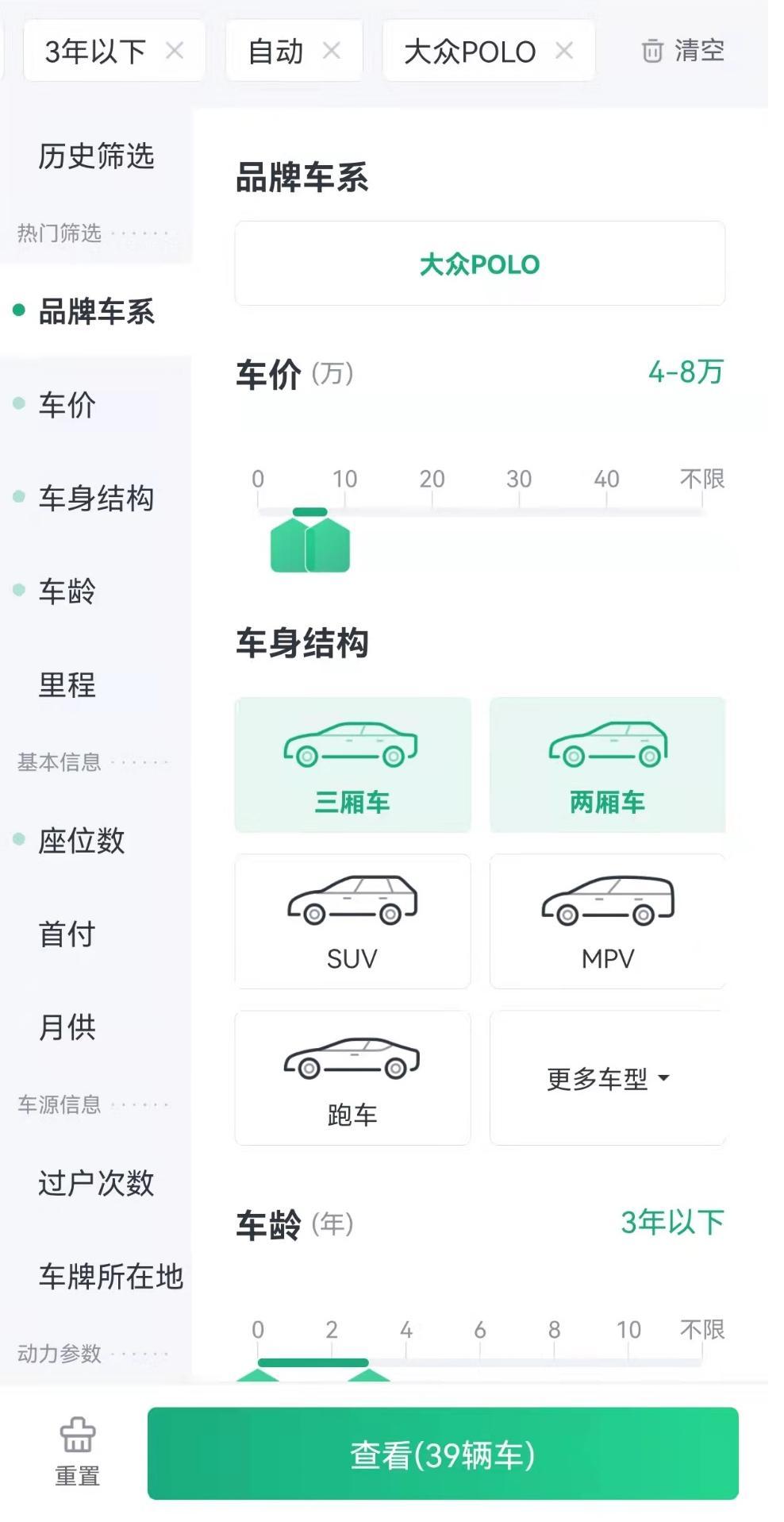This screenshot has width=784, height=1522.
Task: Deselect the 两厢车 body type
Action: [608, 765]
